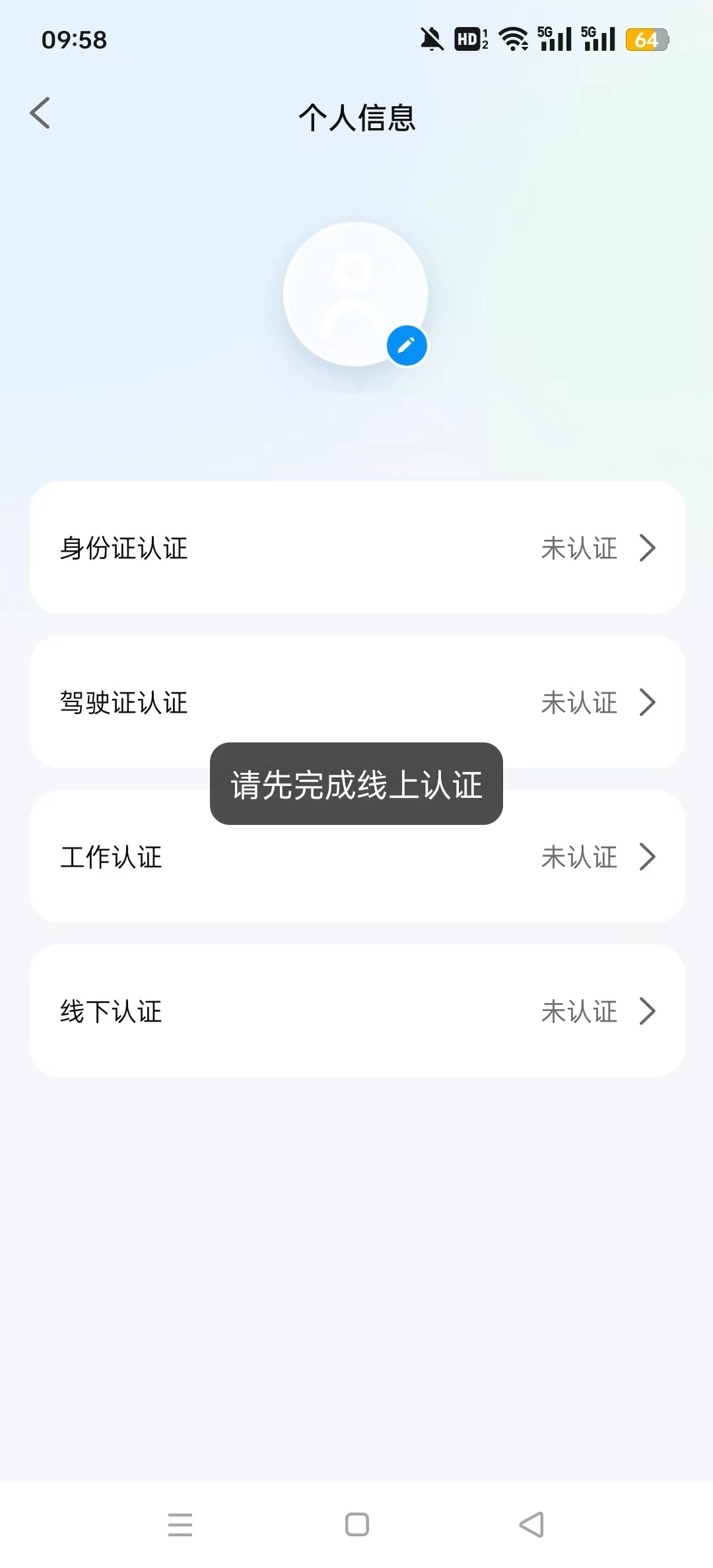The image size is (713, 1568).
Task: Tap the first 5G signal strength icon
Action: [555, 39]
